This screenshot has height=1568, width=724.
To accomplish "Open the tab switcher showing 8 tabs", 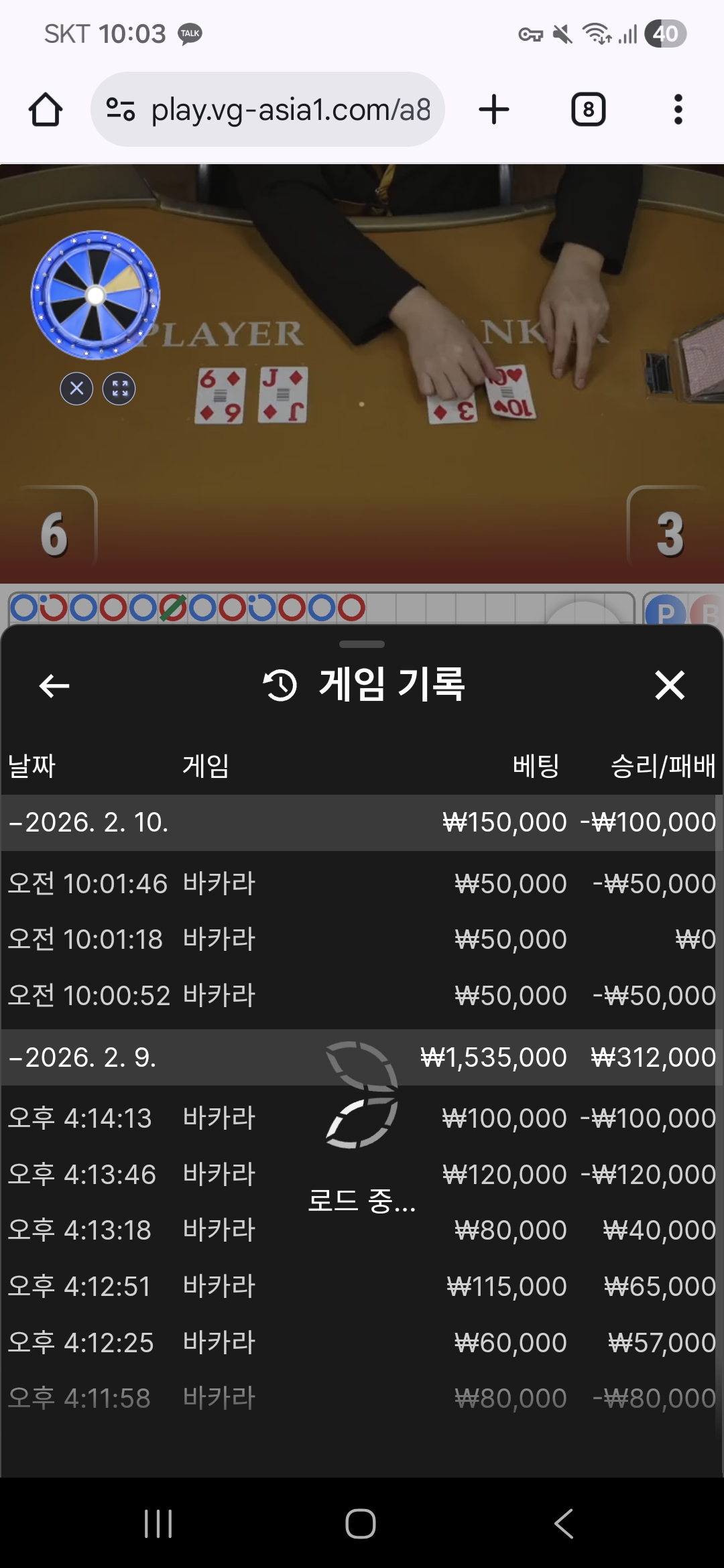I will tap(588, 109).
